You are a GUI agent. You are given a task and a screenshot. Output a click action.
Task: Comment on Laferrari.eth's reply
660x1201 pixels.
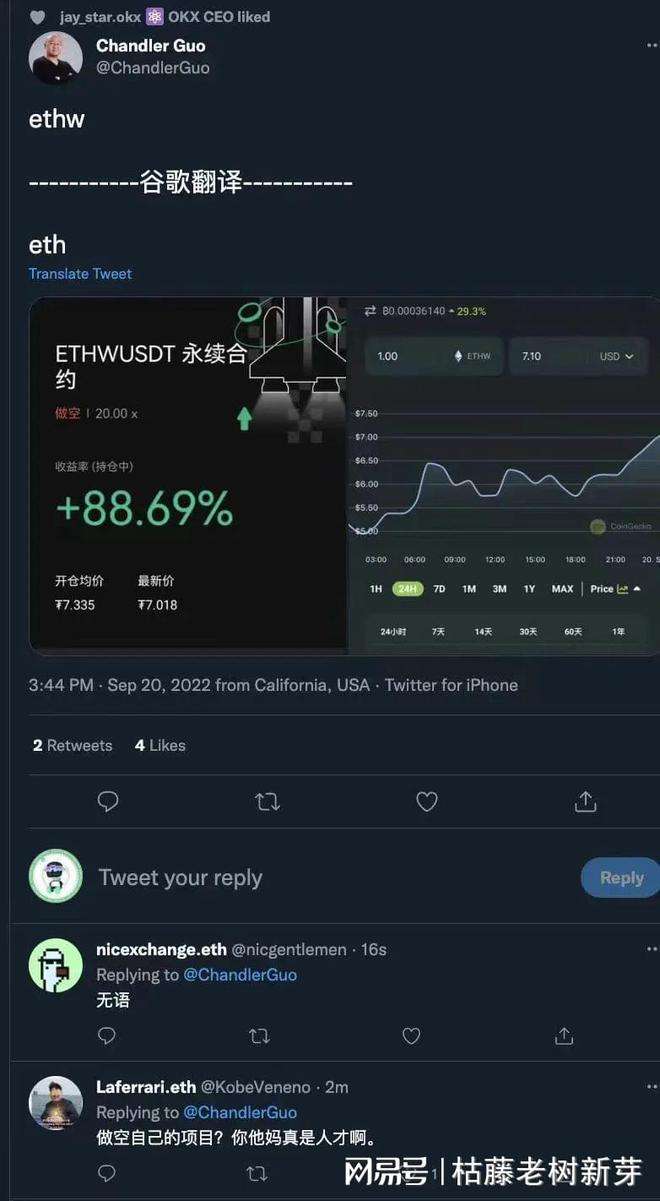coord(107,1173)
